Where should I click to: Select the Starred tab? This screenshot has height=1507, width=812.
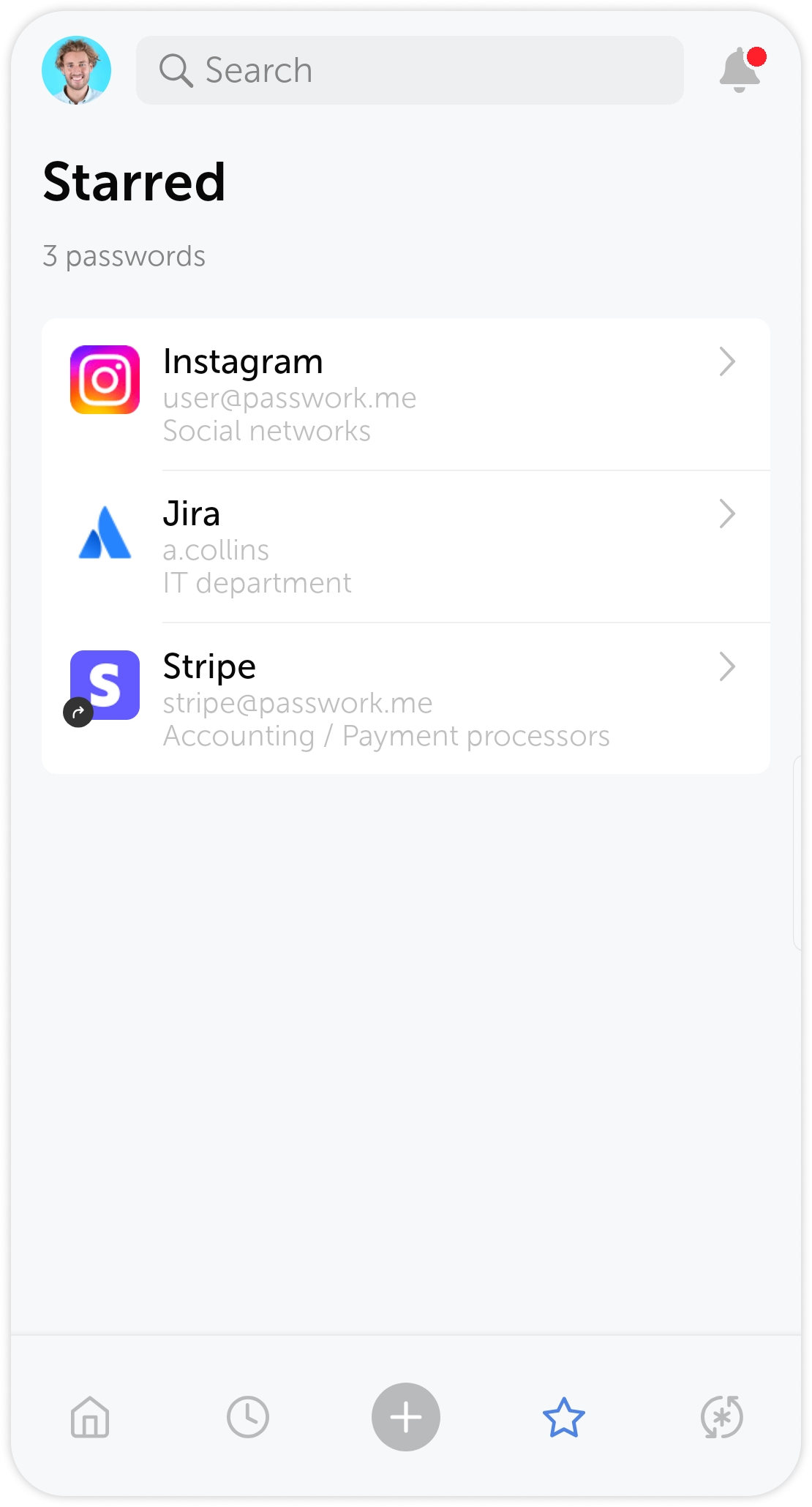(564, 1417)
